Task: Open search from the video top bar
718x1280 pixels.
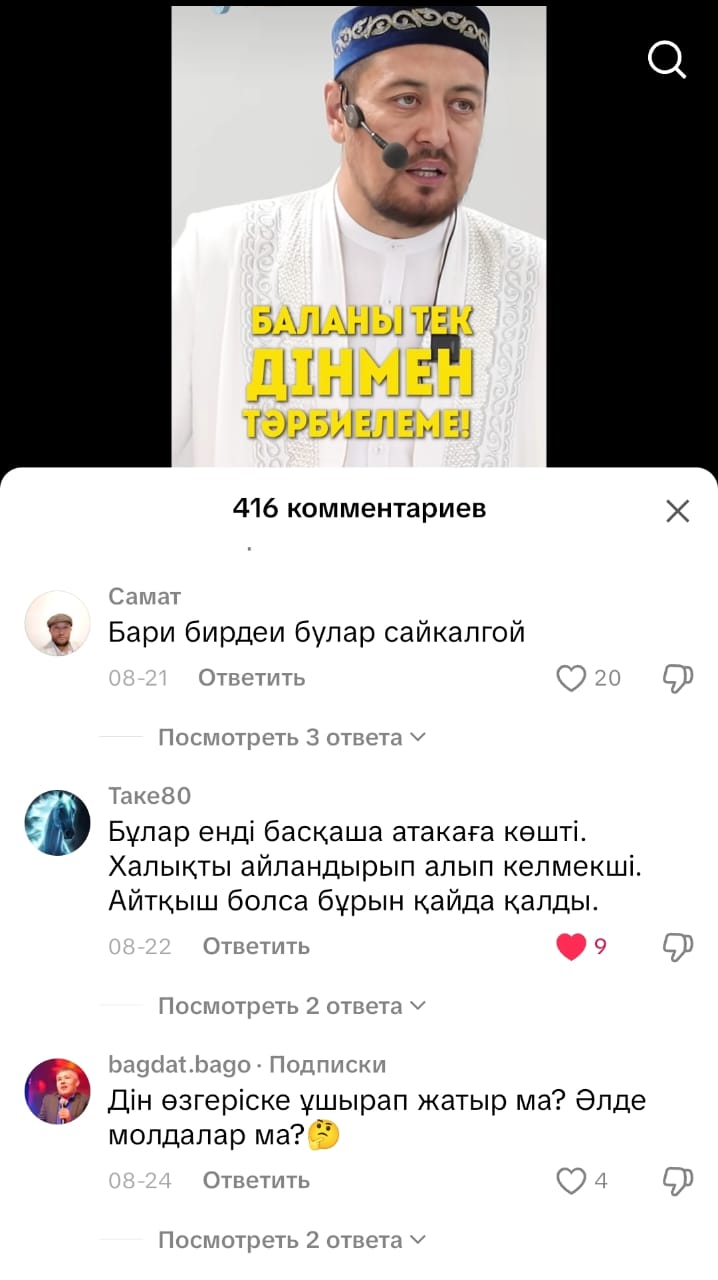Action: (x=666, y=59)
